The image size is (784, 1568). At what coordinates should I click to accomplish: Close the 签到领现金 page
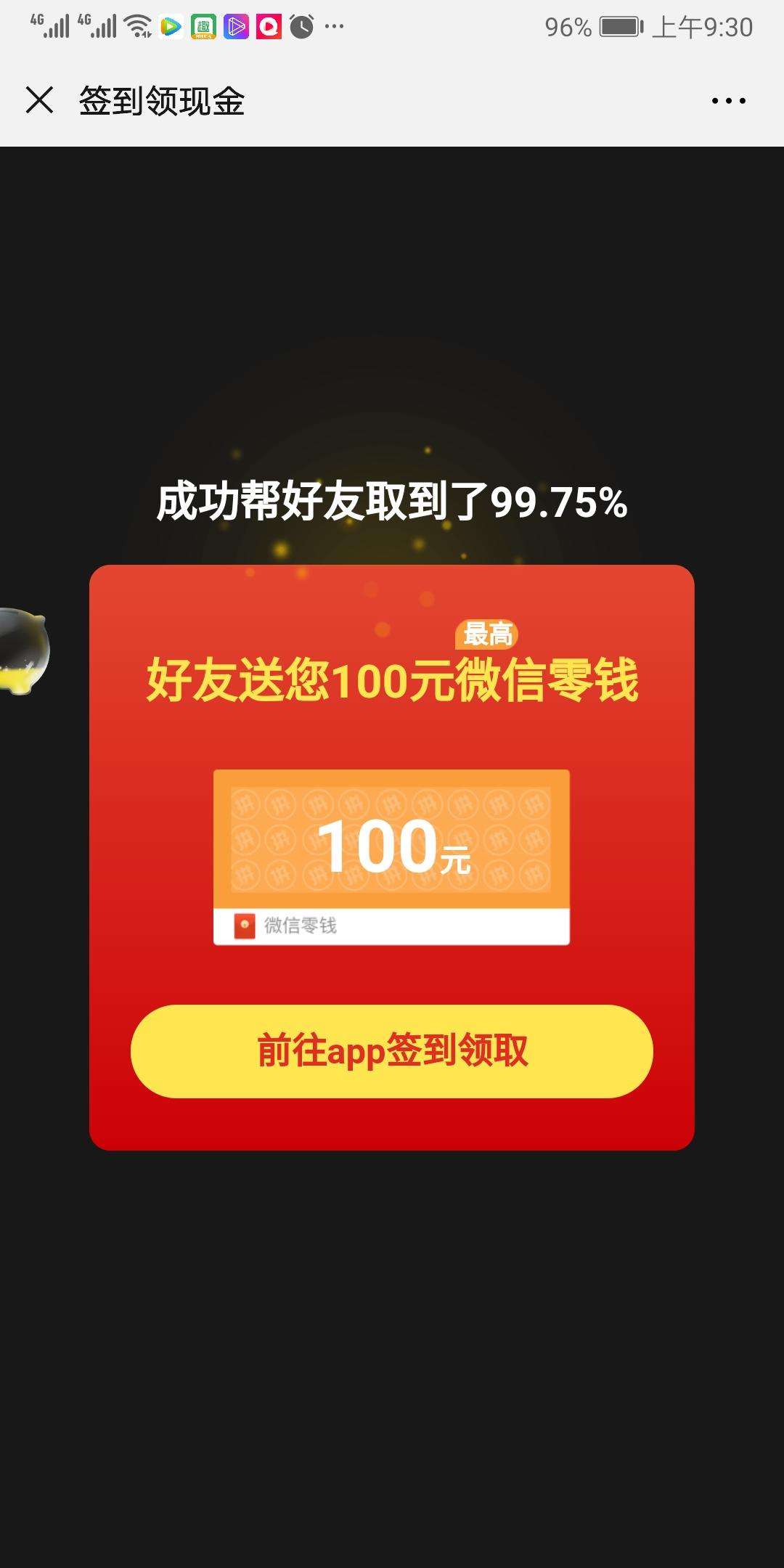pyautogui.click(x=39, y=100)
